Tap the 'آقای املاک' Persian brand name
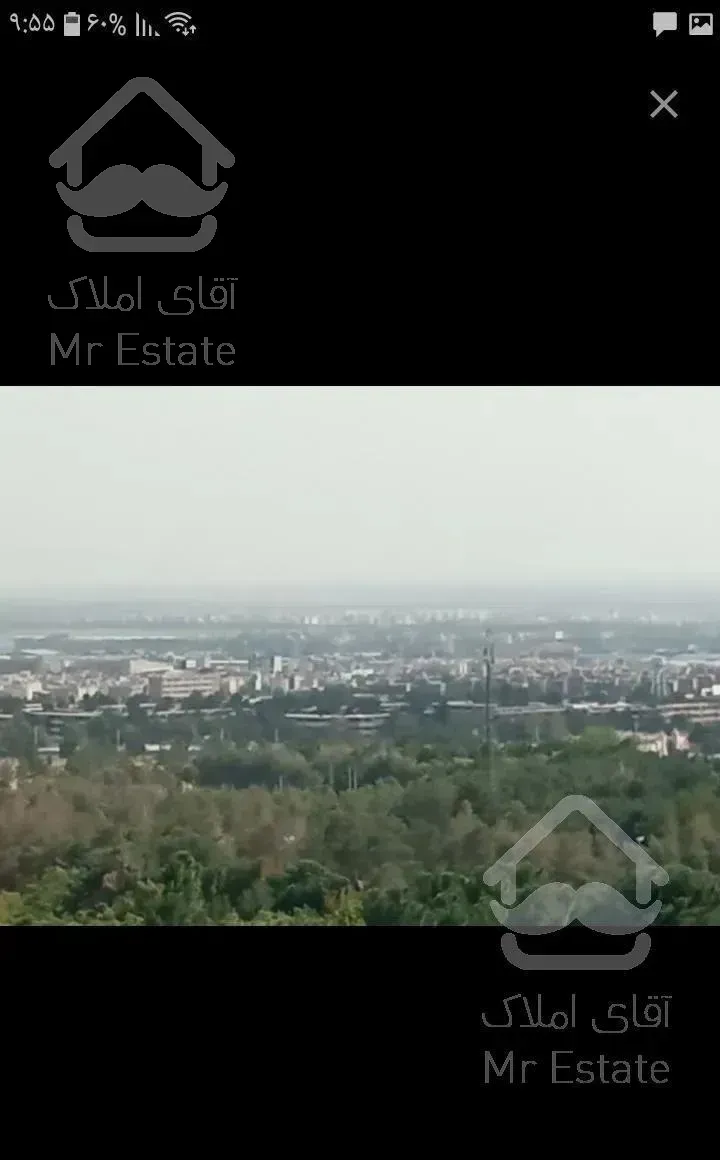Viewport: 720px width, 1160px height. point(145,293)
